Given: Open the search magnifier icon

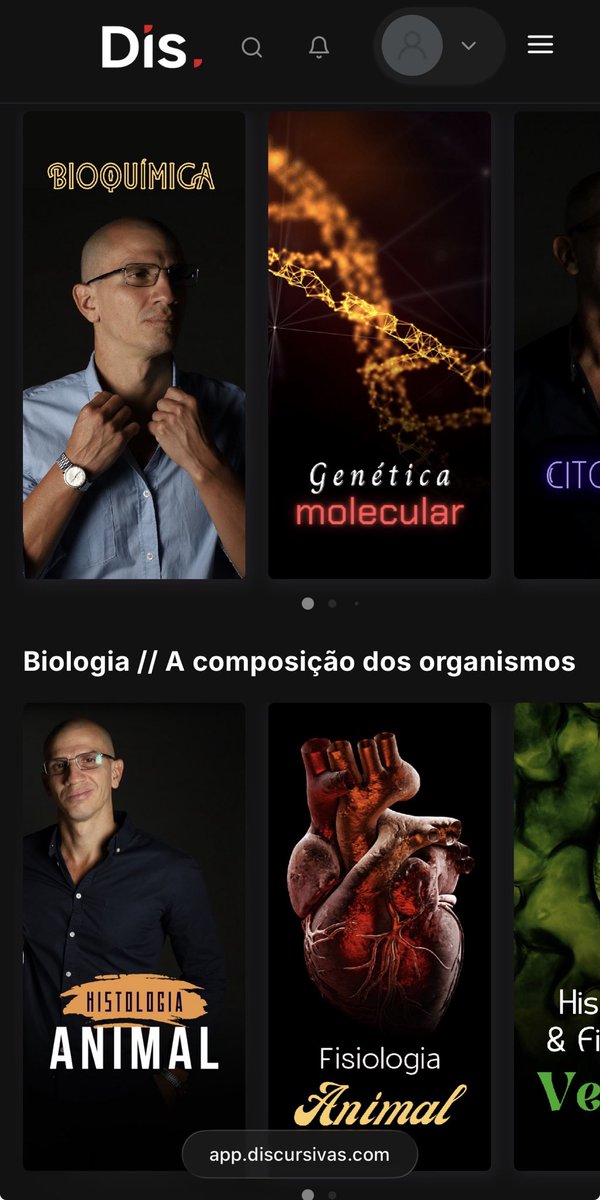Looking at the screenshot, I should pos(252,47).
